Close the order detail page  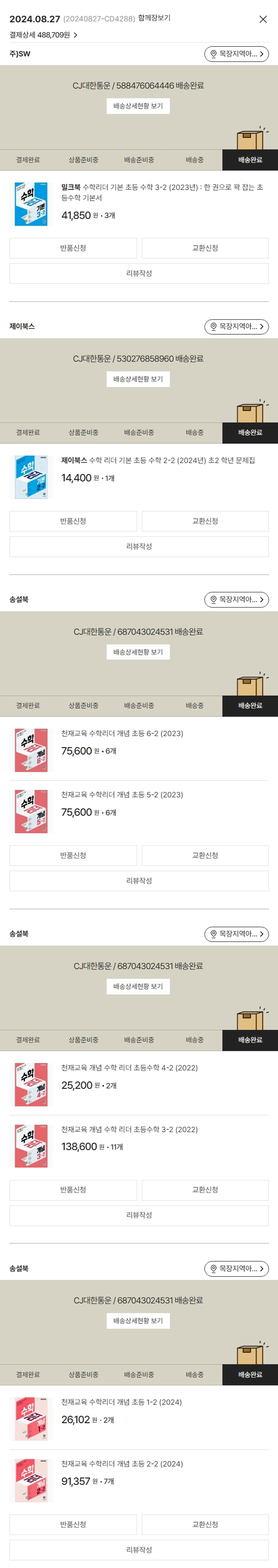[x=263, y=20]
